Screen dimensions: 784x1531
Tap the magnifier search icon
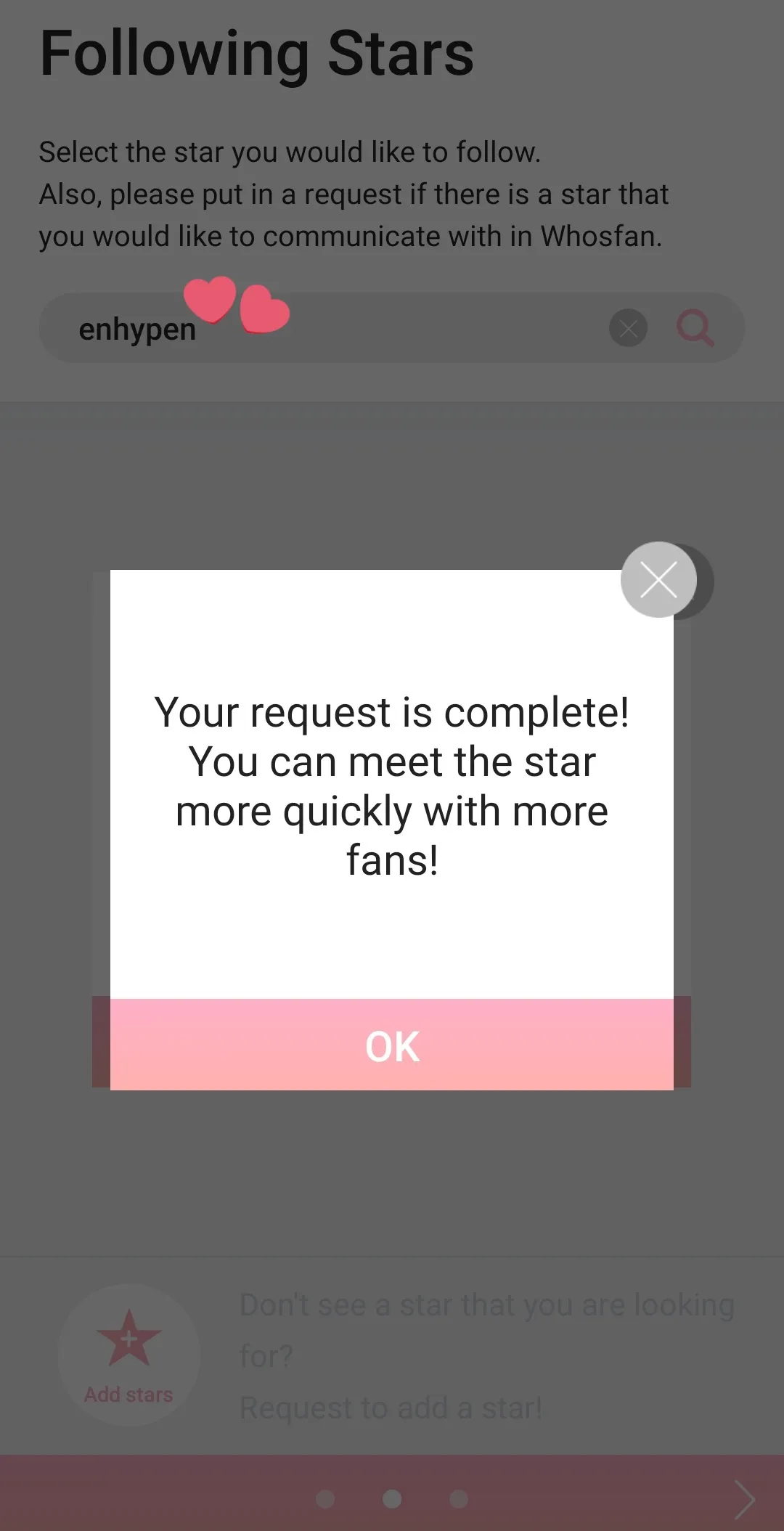695,328
